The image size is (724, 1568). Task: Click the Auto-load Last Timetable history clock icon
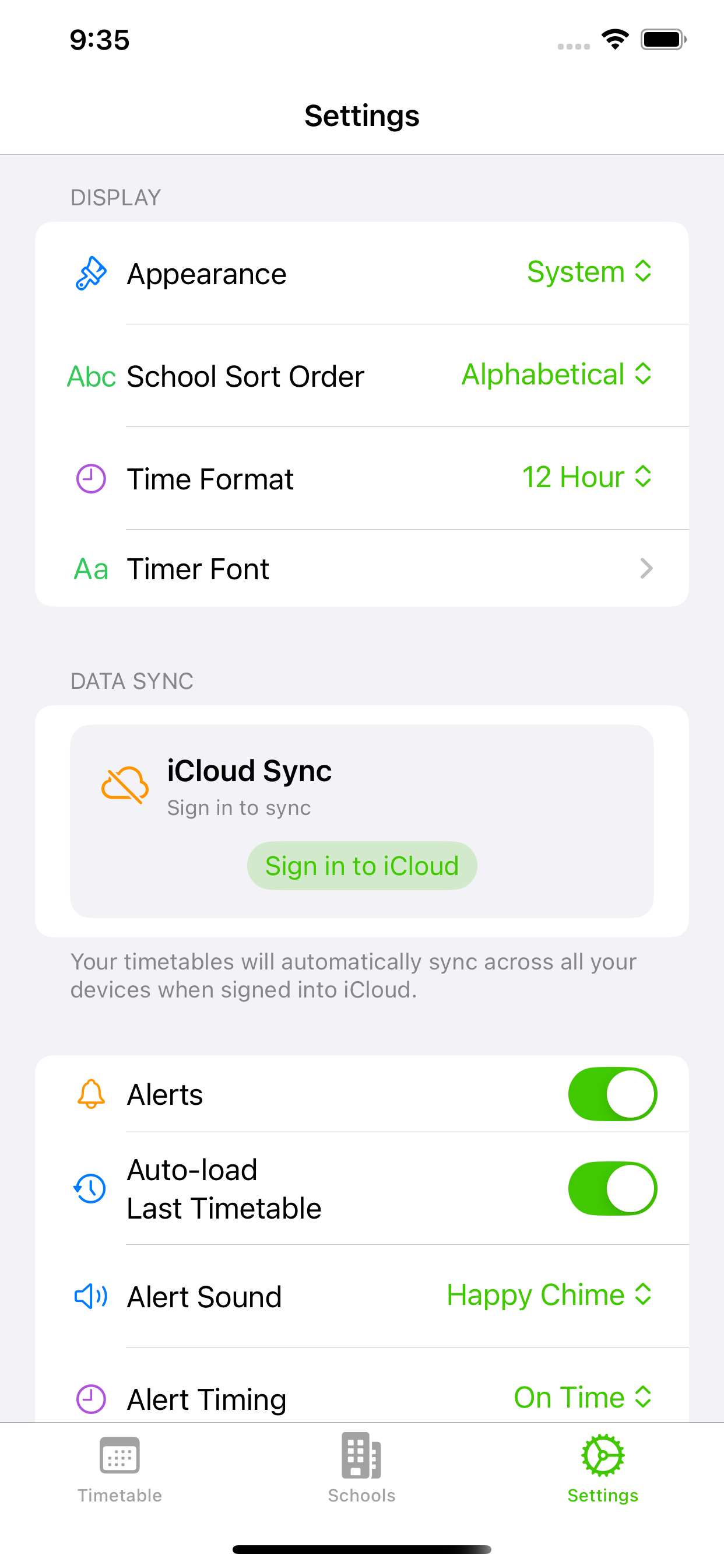coord(90,1188)
